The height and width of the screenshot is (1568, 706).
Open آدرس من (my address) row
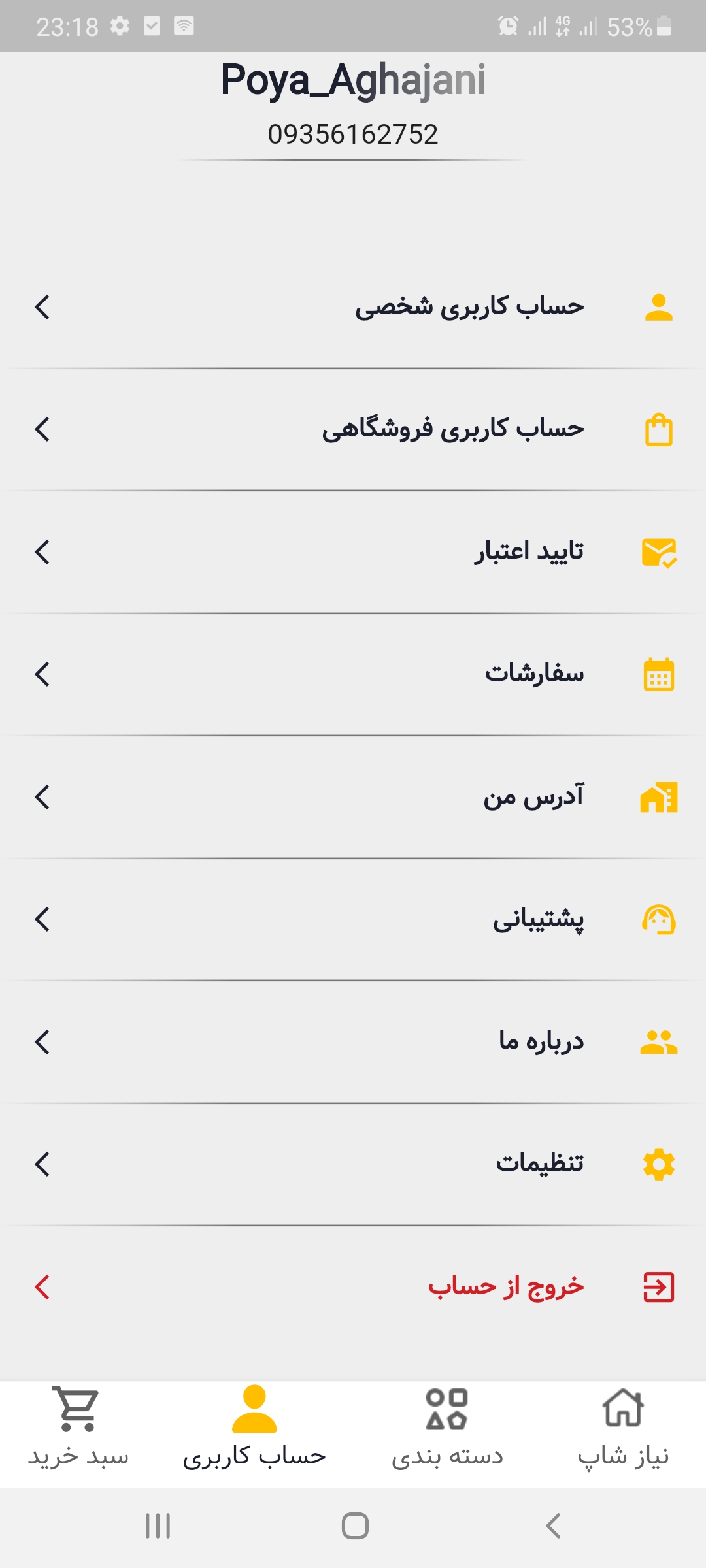click(353, 797)
